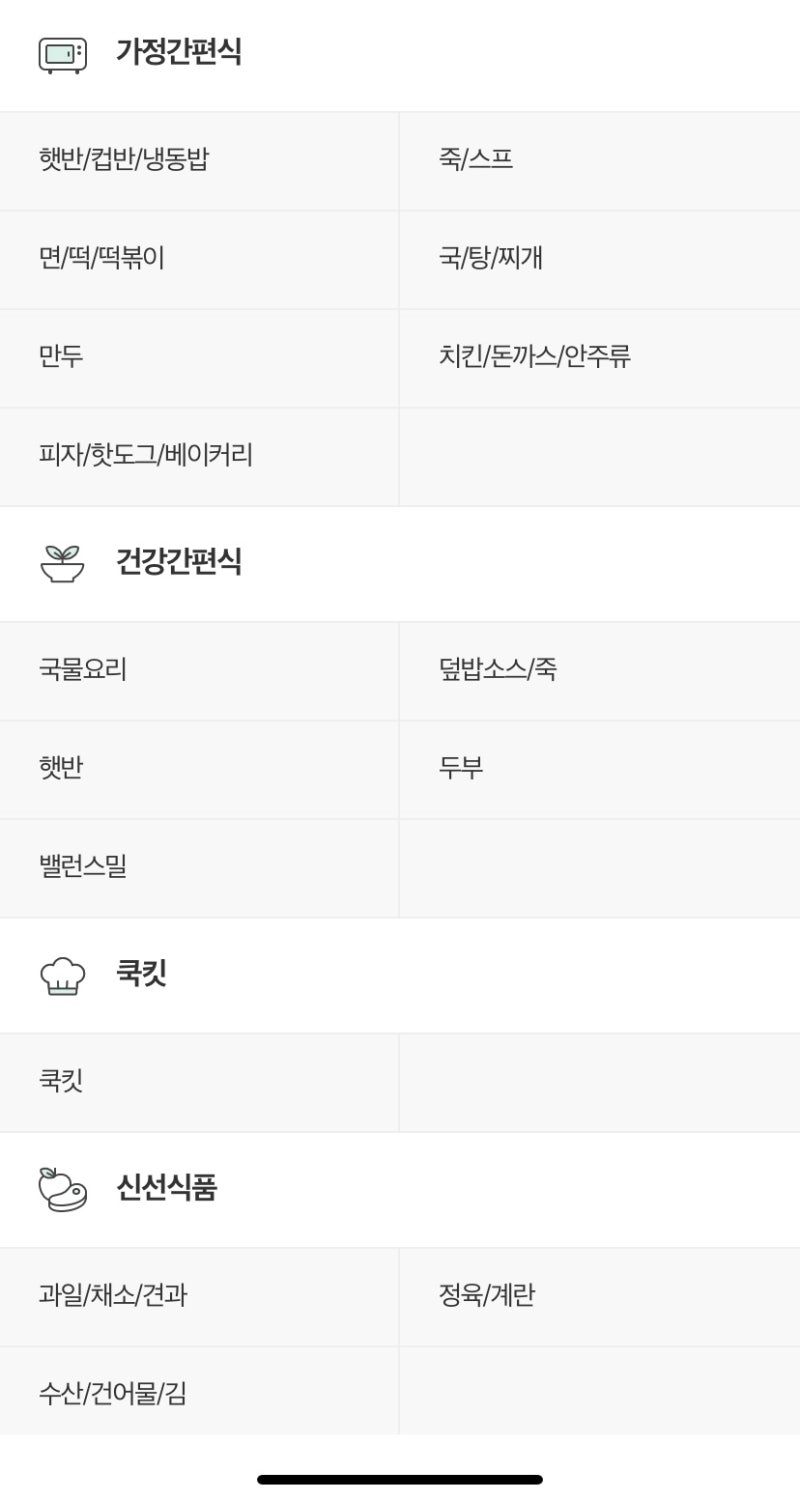Image resolution: width=800 pixels, height=1500 pixels.
Task: Select the 햇반/컵반/냉동밥 category
Action: pyautogui.click(x=200, y=161)
